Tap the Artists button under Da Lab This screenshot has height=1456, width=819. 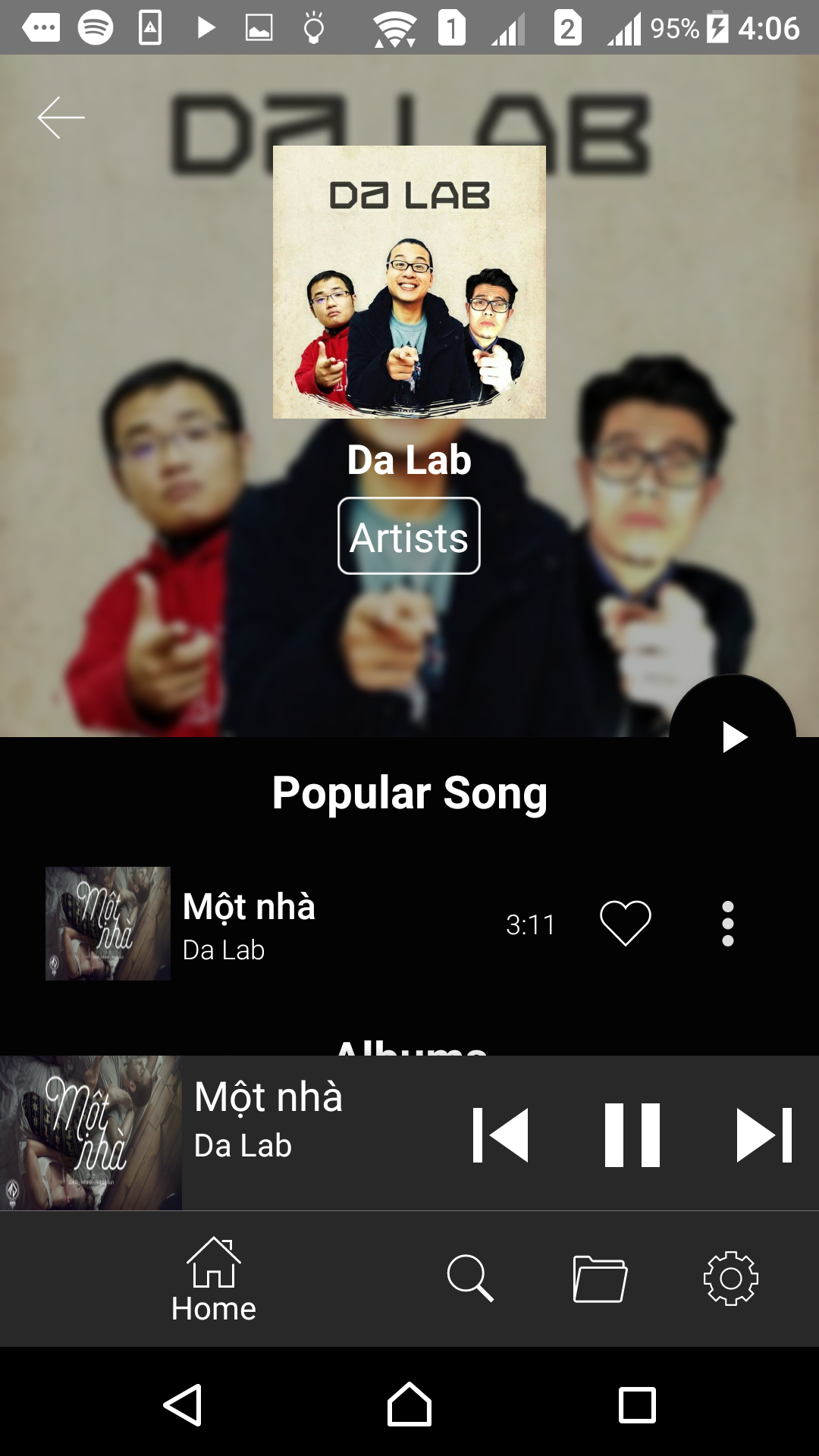(x=409, y=536)
